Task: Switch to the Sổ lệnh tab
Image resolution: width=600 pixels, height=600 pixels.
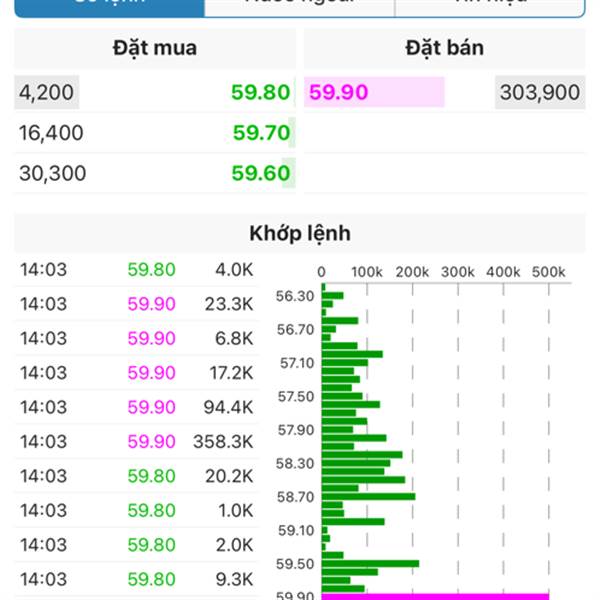Action: click(109, 6)
